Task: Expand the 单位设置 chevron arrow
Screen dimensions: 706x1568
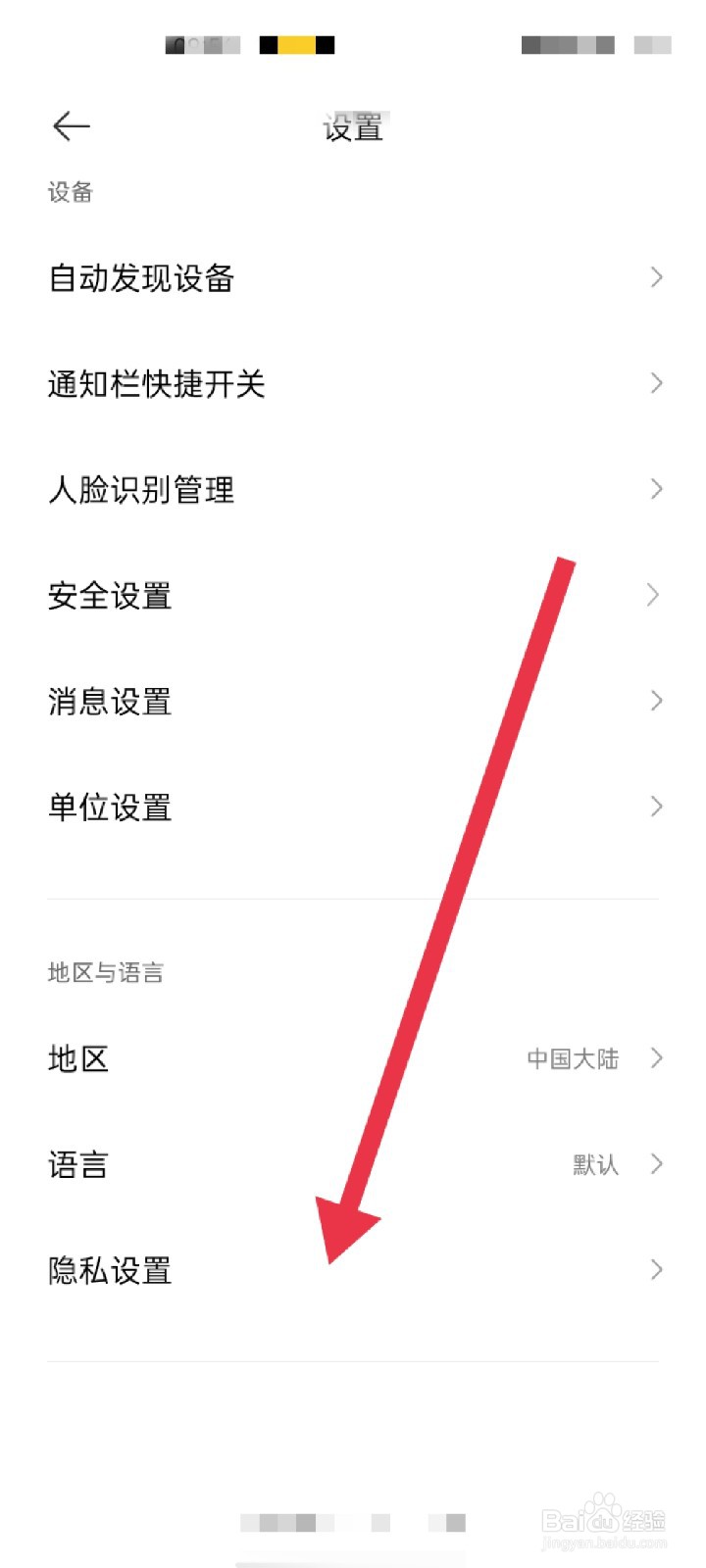Action: point(655,807)
